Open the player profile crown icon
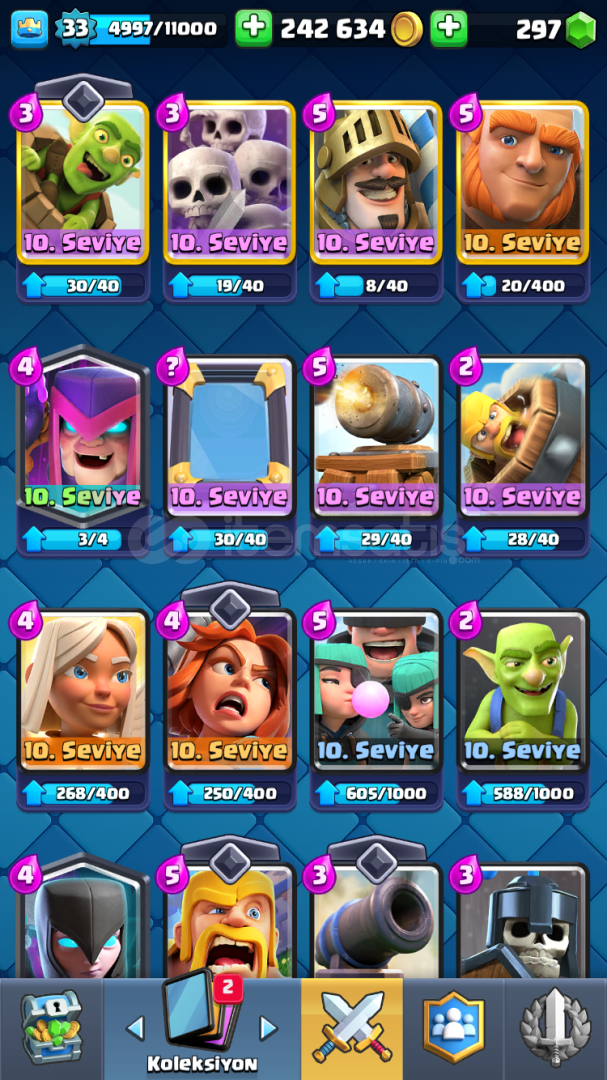607x1080 pixels. pyautogui.click(x=30, y=29)
